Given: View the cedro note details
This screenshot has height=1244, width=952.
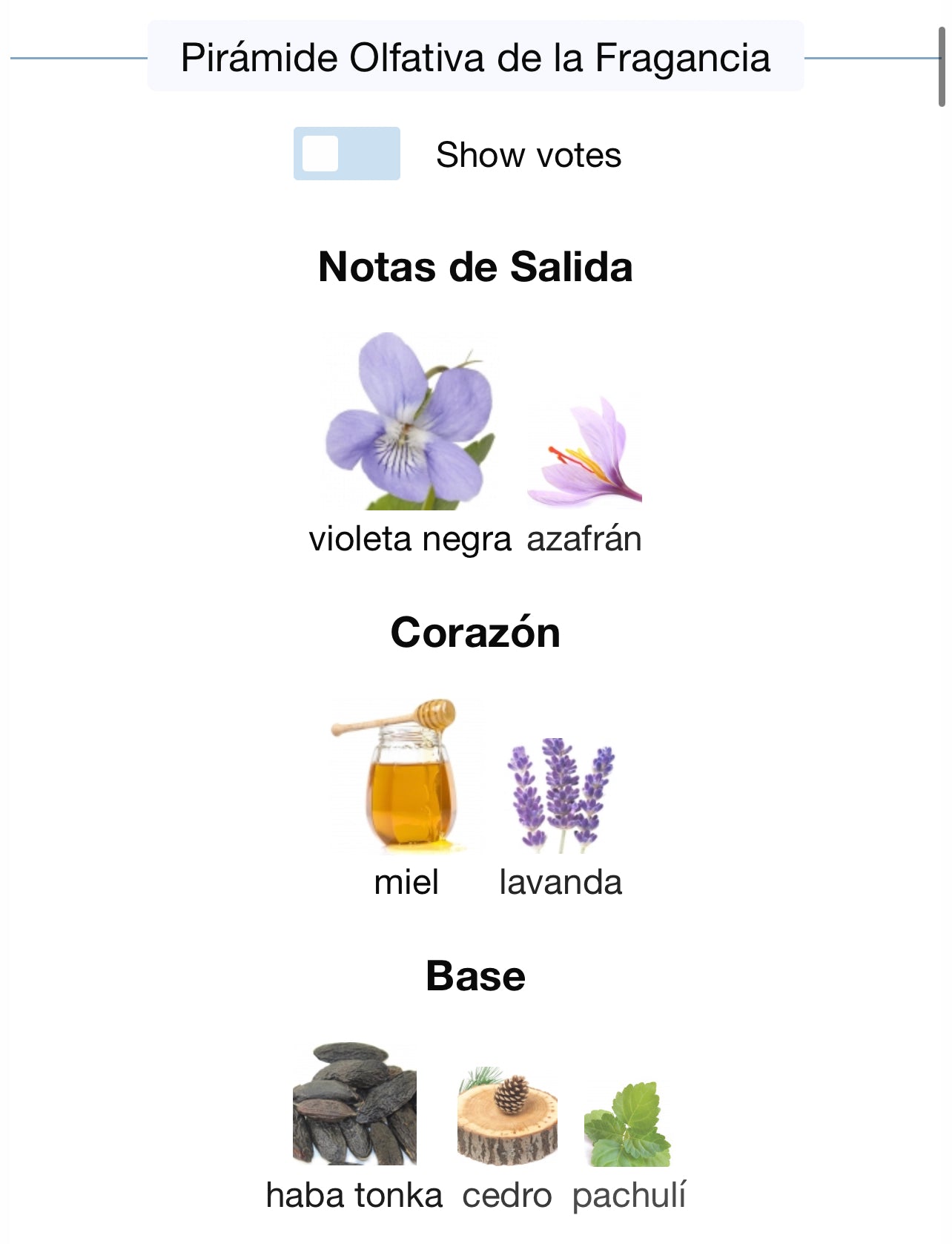Looking at the screenshot, I should 507,1116.
